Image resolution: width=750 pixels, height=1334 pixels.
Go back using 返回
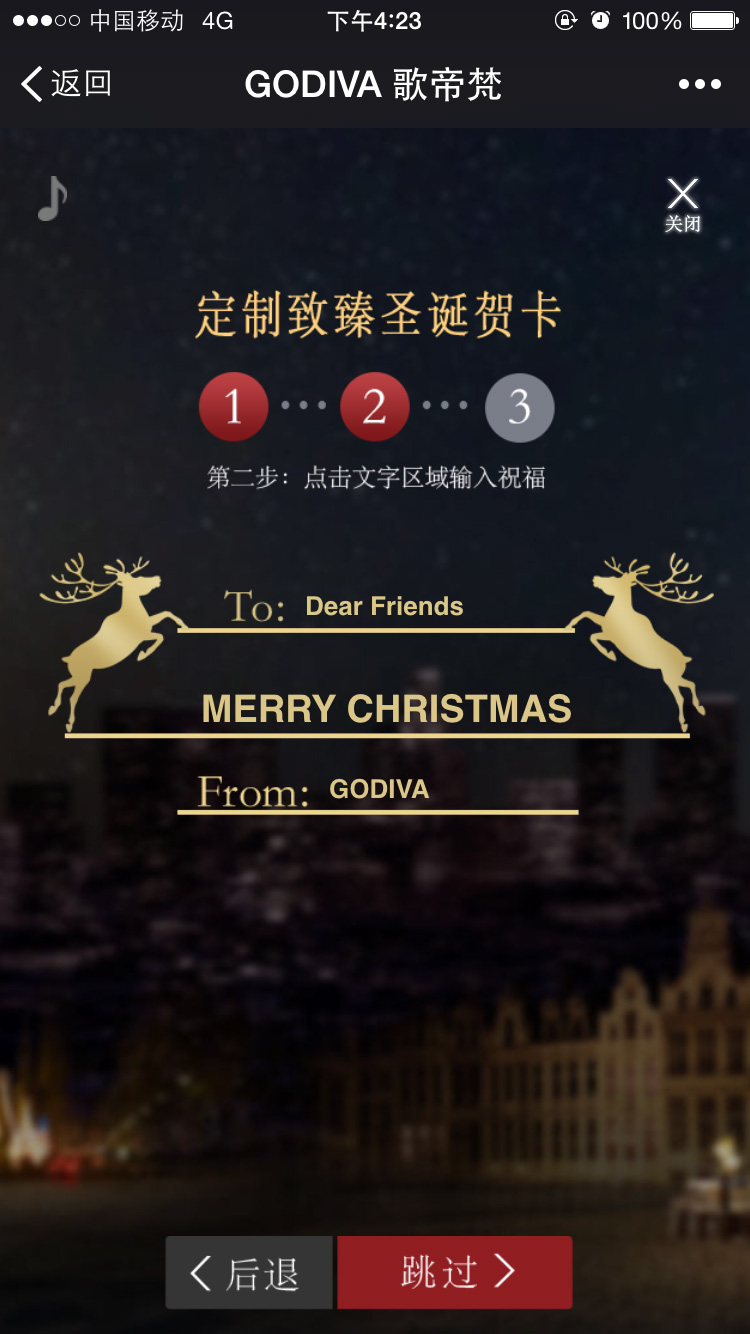click(x=66, y=84)
